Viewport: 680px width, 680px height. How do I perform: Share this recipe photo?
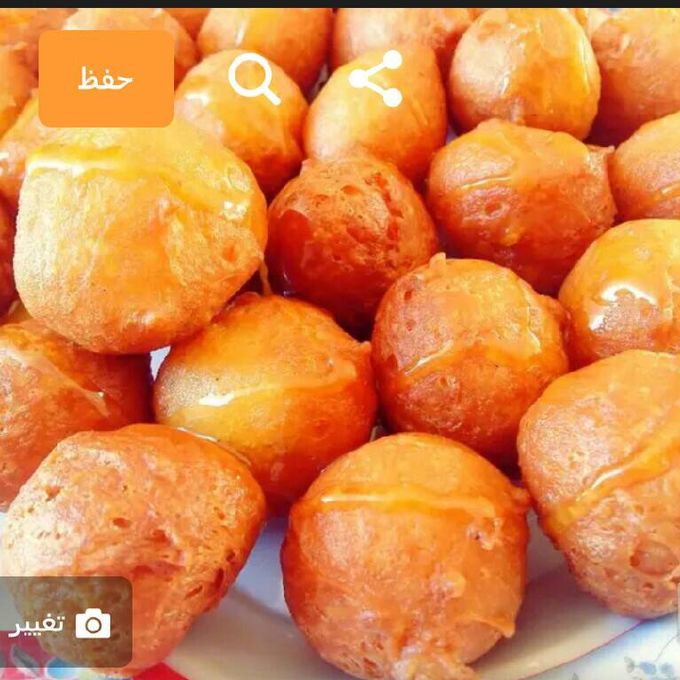[376, 79]
